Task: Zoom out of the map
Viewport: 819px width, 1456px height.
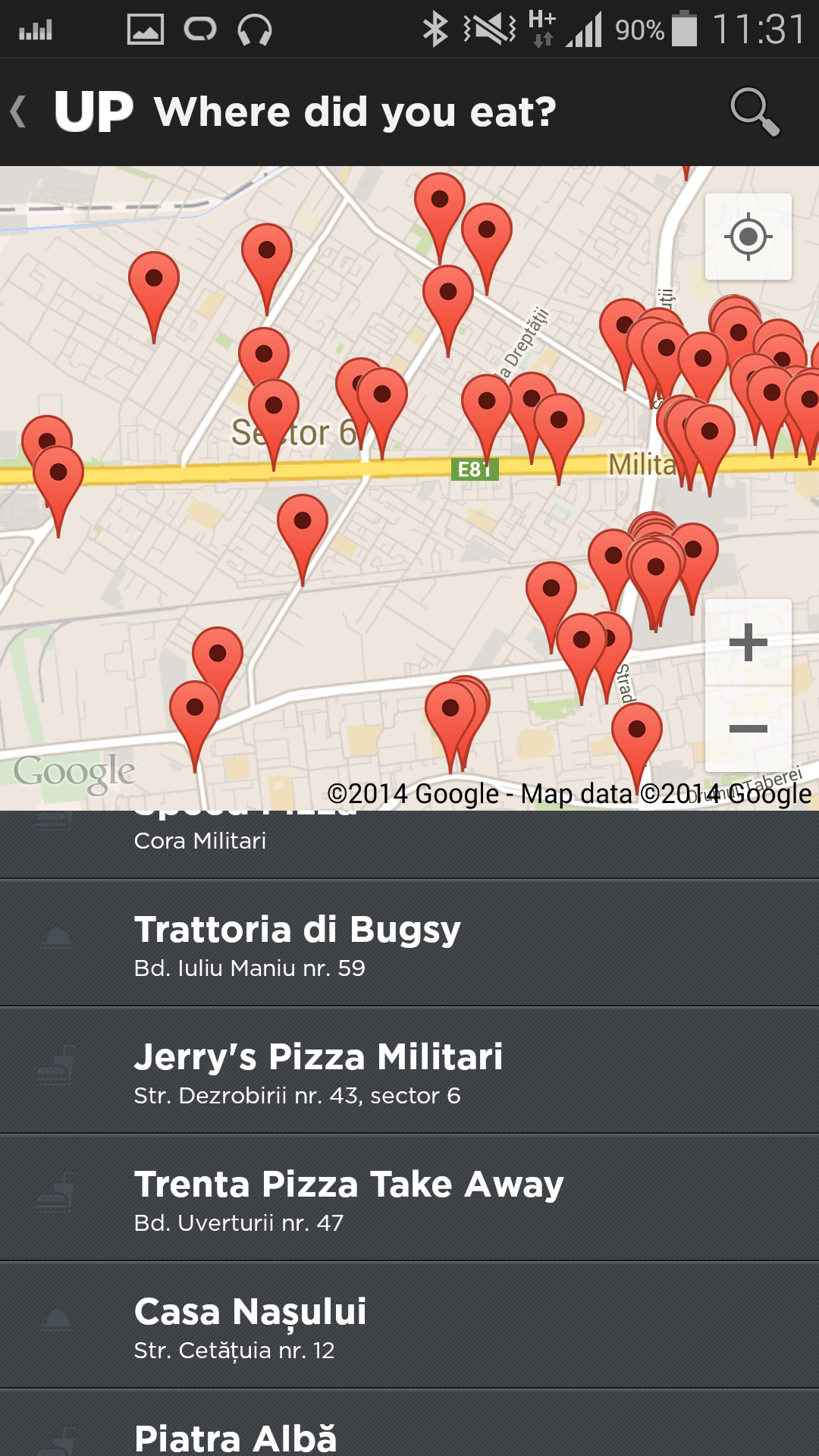Action: click(x=748, y=729)
